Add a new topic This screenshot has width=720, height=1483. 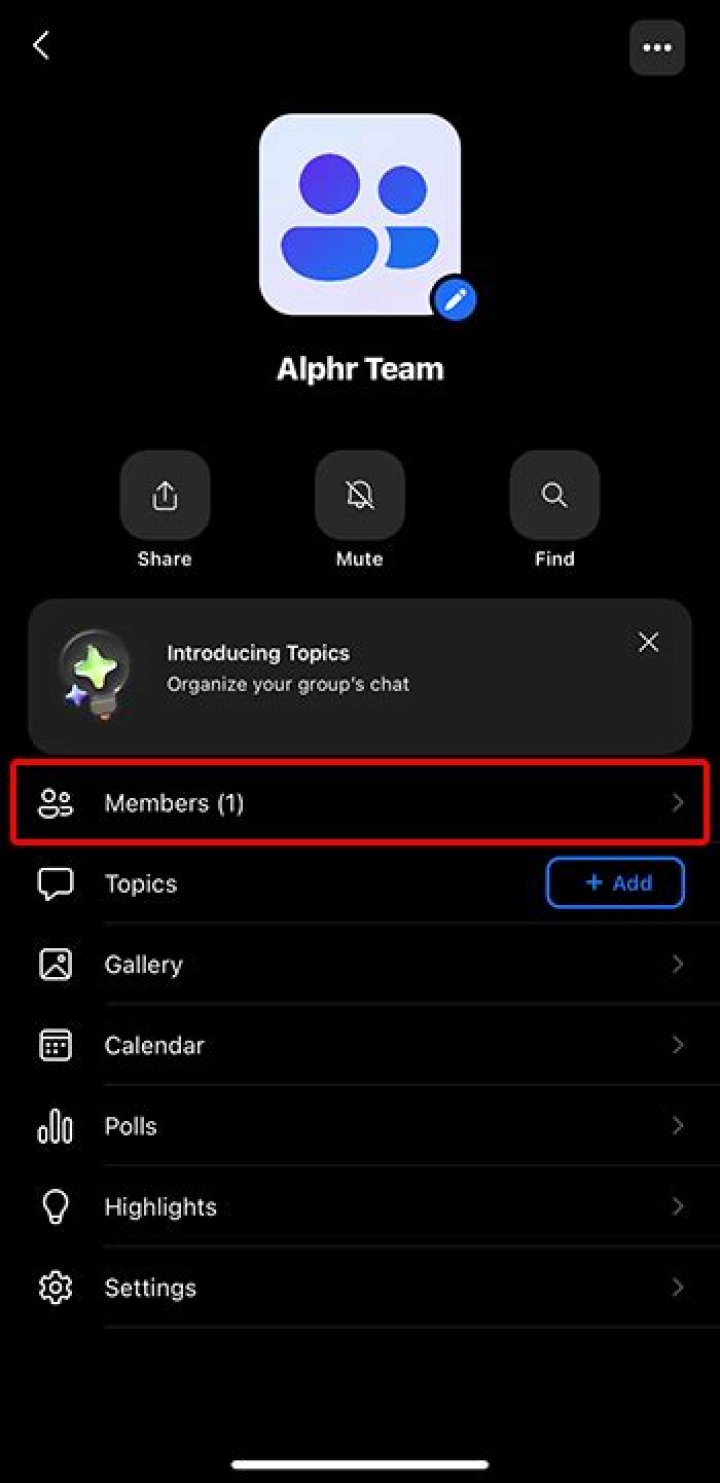tap(615, 883)
